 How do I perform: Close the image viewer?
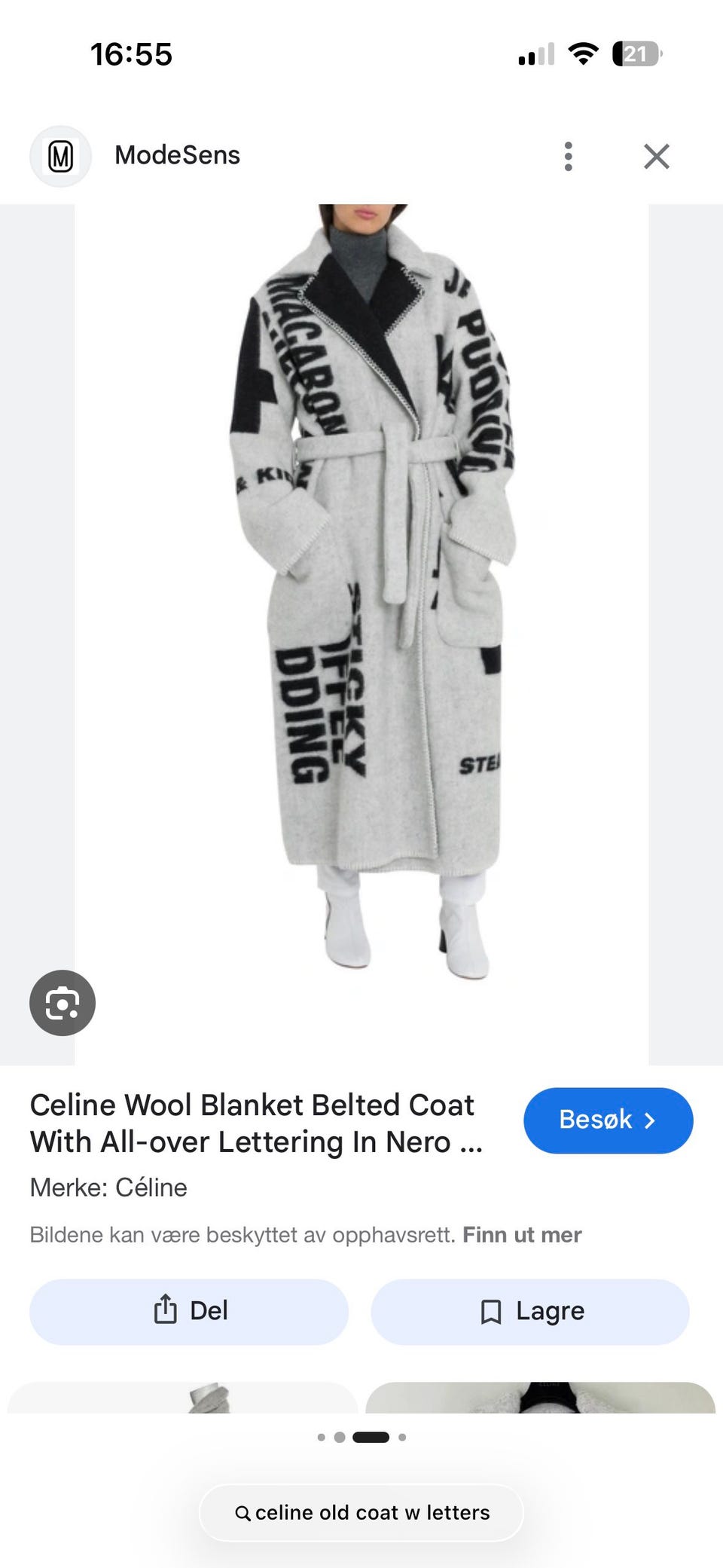[657, 156]
